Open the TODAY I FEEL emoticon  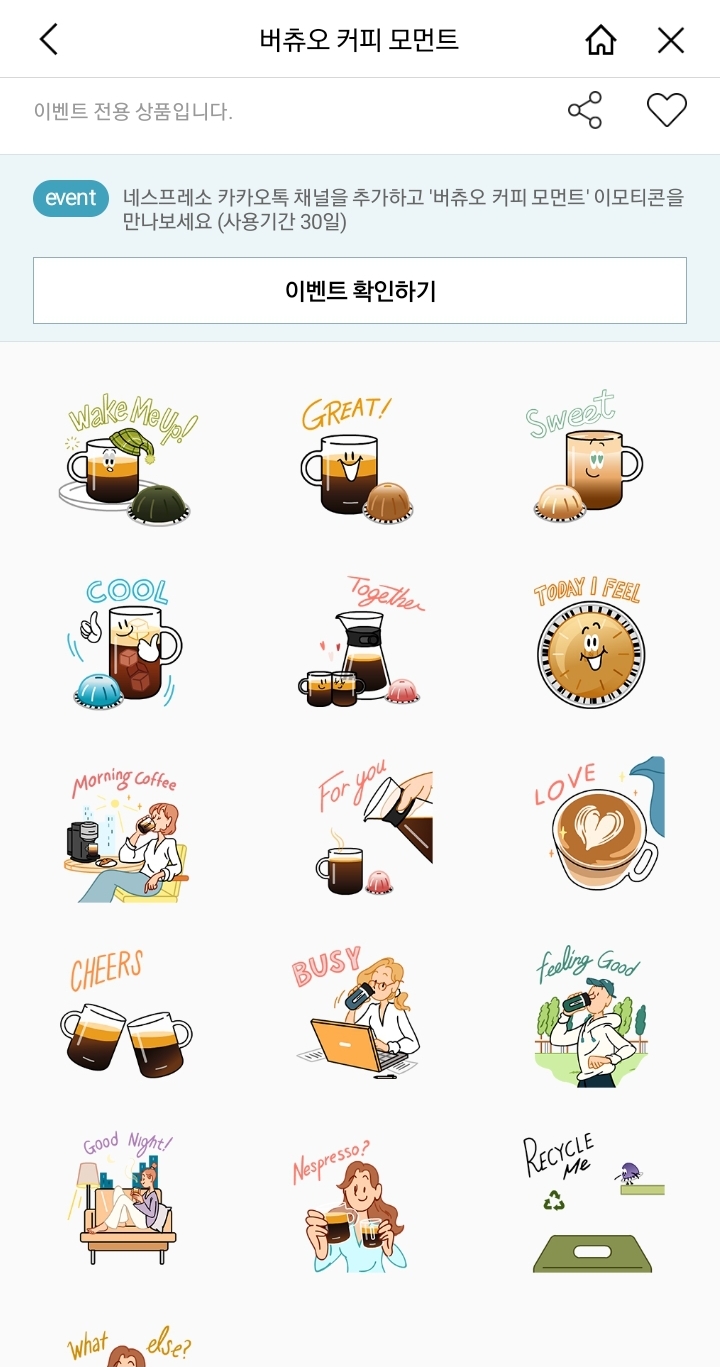coord(588,643)
